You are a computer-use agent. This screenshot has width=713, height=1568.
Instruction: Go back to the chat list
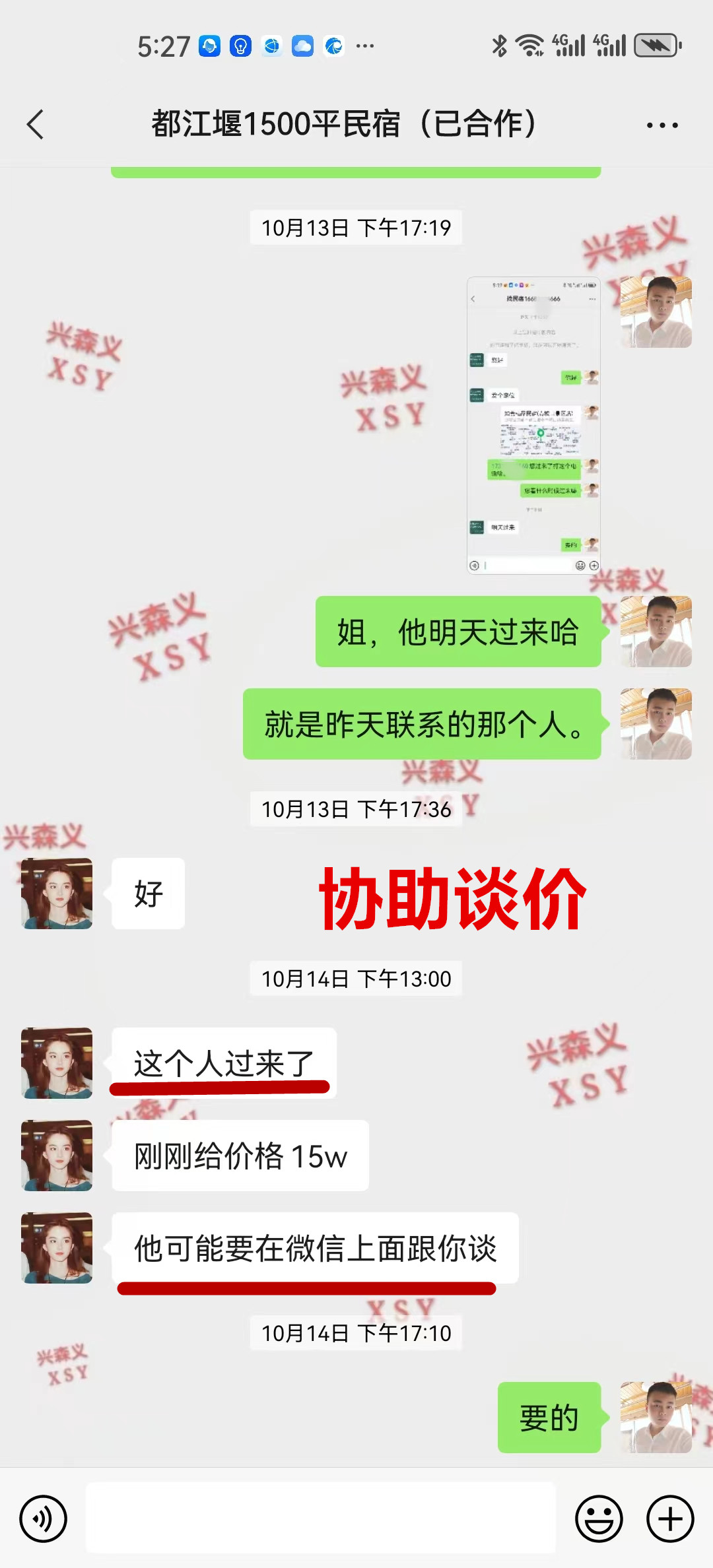(x=36, y=124)
